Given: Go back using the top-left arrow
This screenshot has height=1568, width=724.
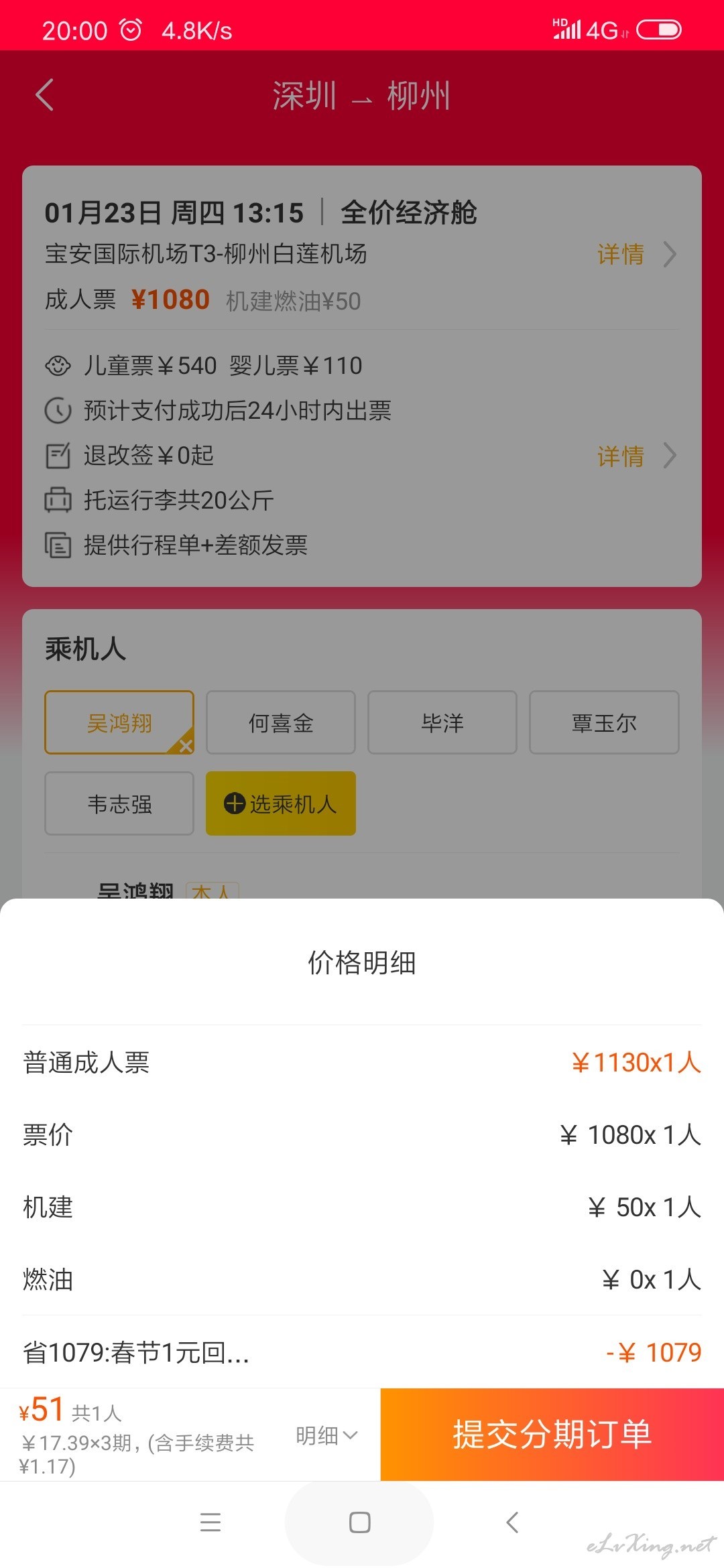Looking at the screenshot, I should pyautogui.click(x=44, y=95).
